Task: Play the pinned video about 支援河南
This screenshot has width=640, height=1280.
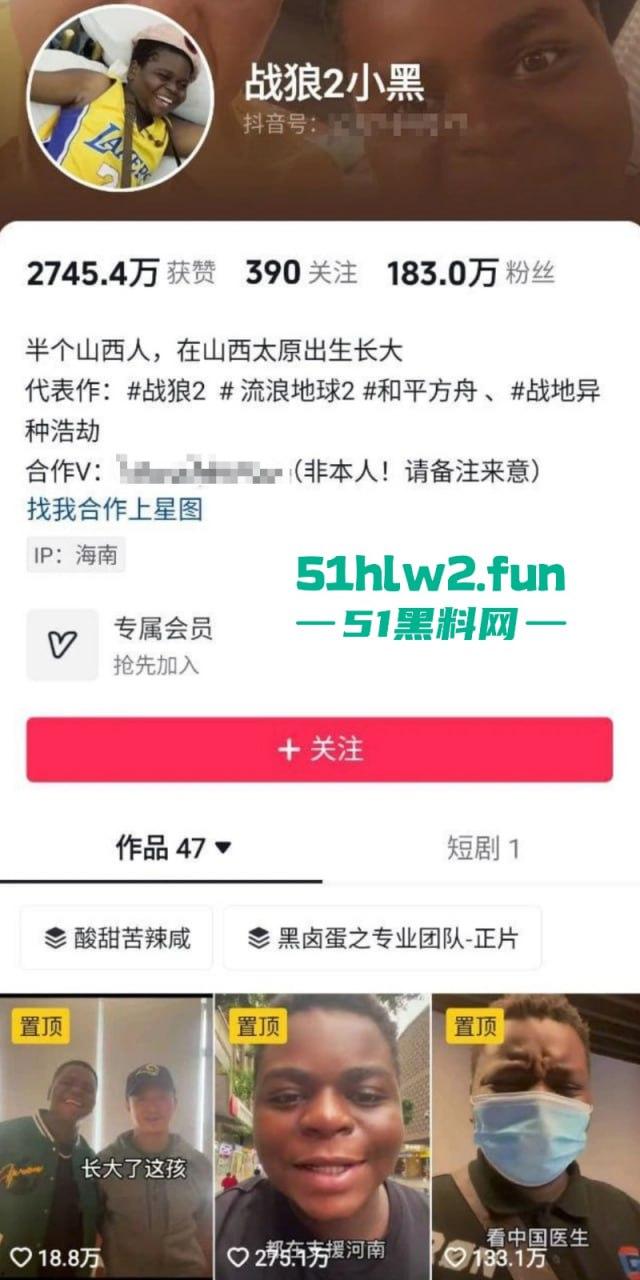Action: (x=320, y=1135)
